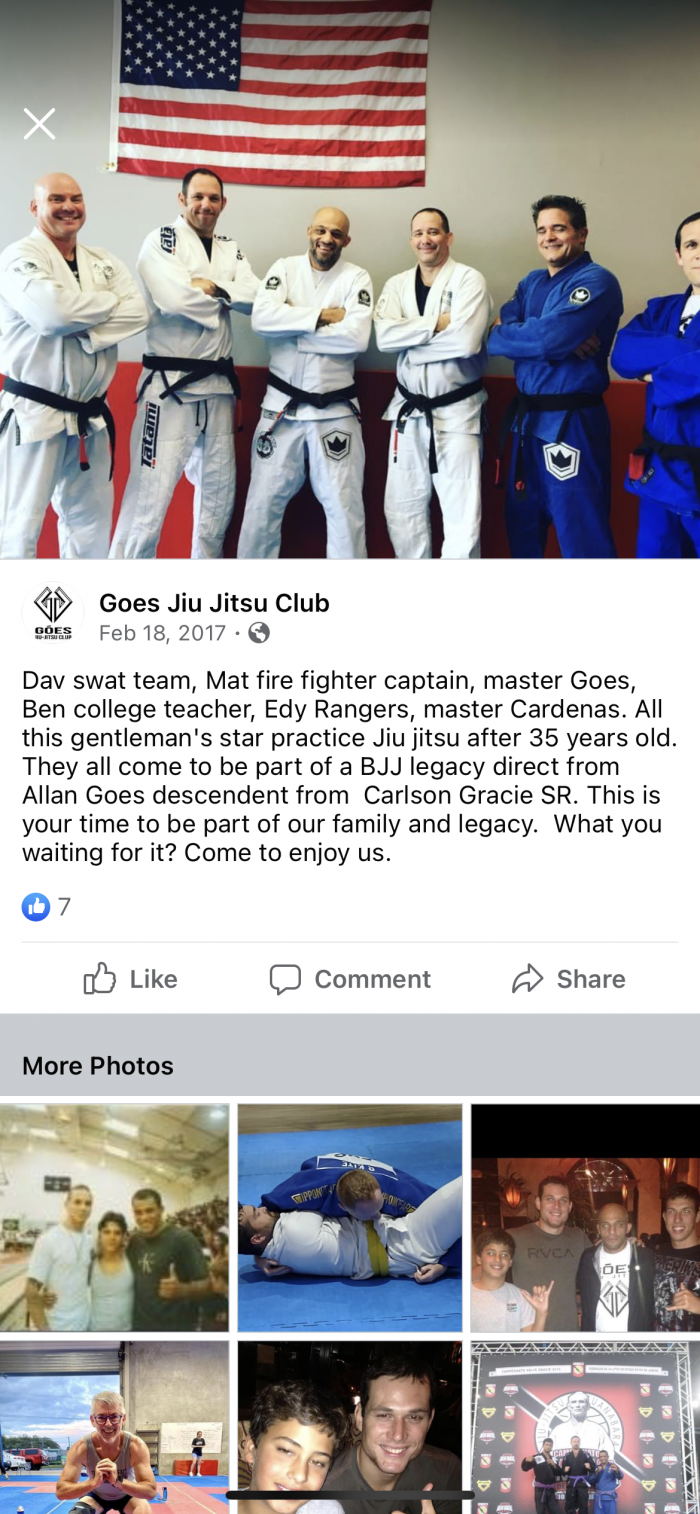Open Goes Jiu Jitsu Club page name
Image resolution: width=700 pixels, height=1514 pixels.
[214, 603]
